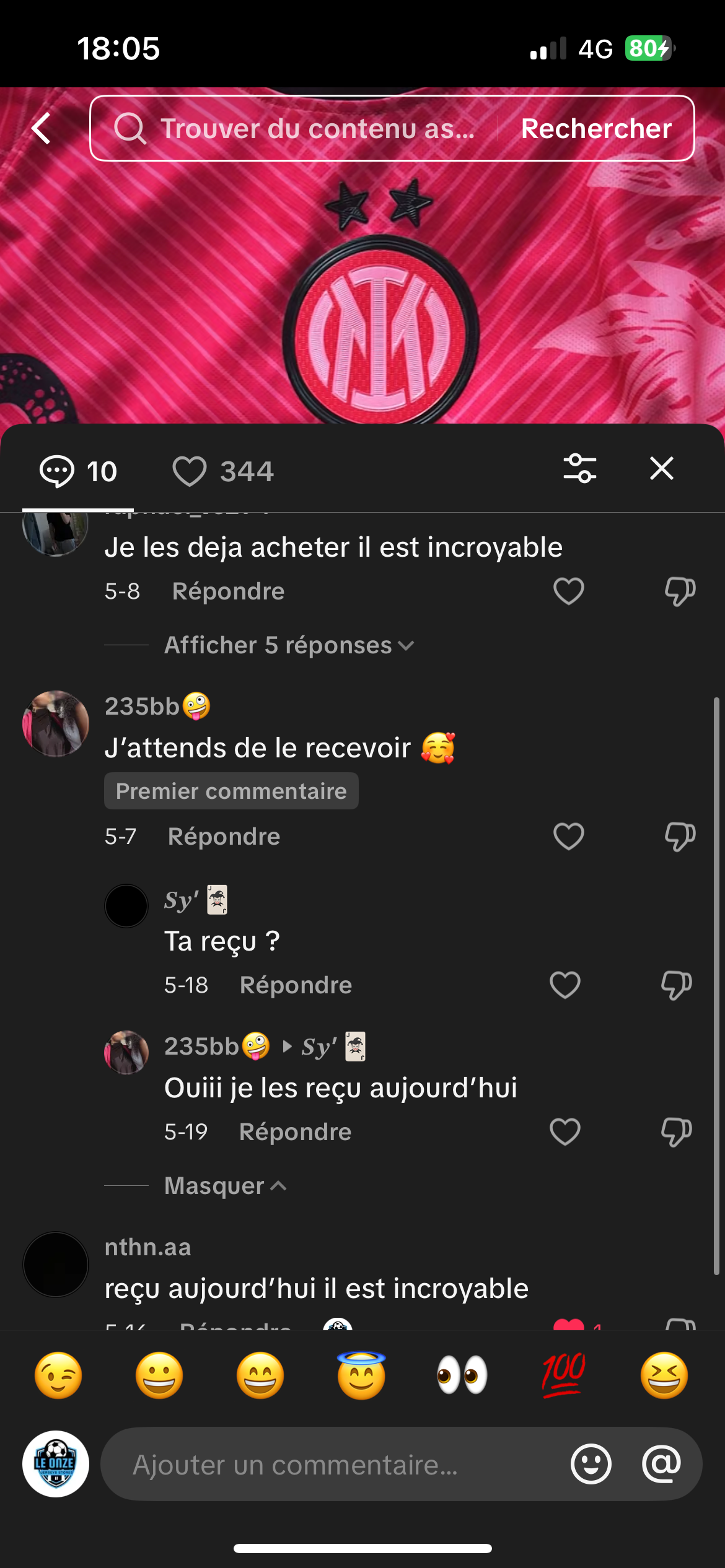Viewport: 725px width, 1568px height.
Task: Tap the Rechercher button
Action: click(596, 129)
